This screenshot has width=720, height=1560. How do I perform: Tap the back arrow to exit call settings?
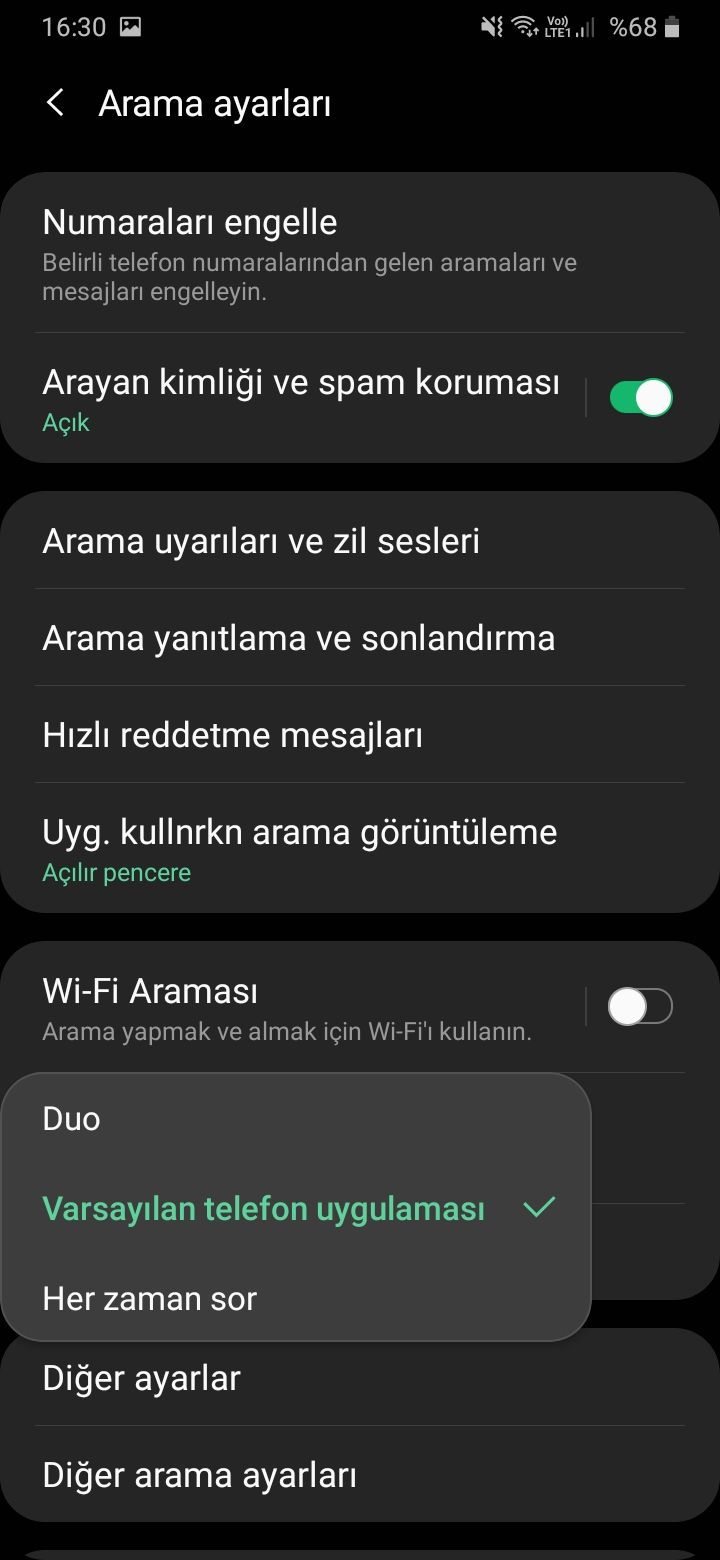(x=53, y=101)
